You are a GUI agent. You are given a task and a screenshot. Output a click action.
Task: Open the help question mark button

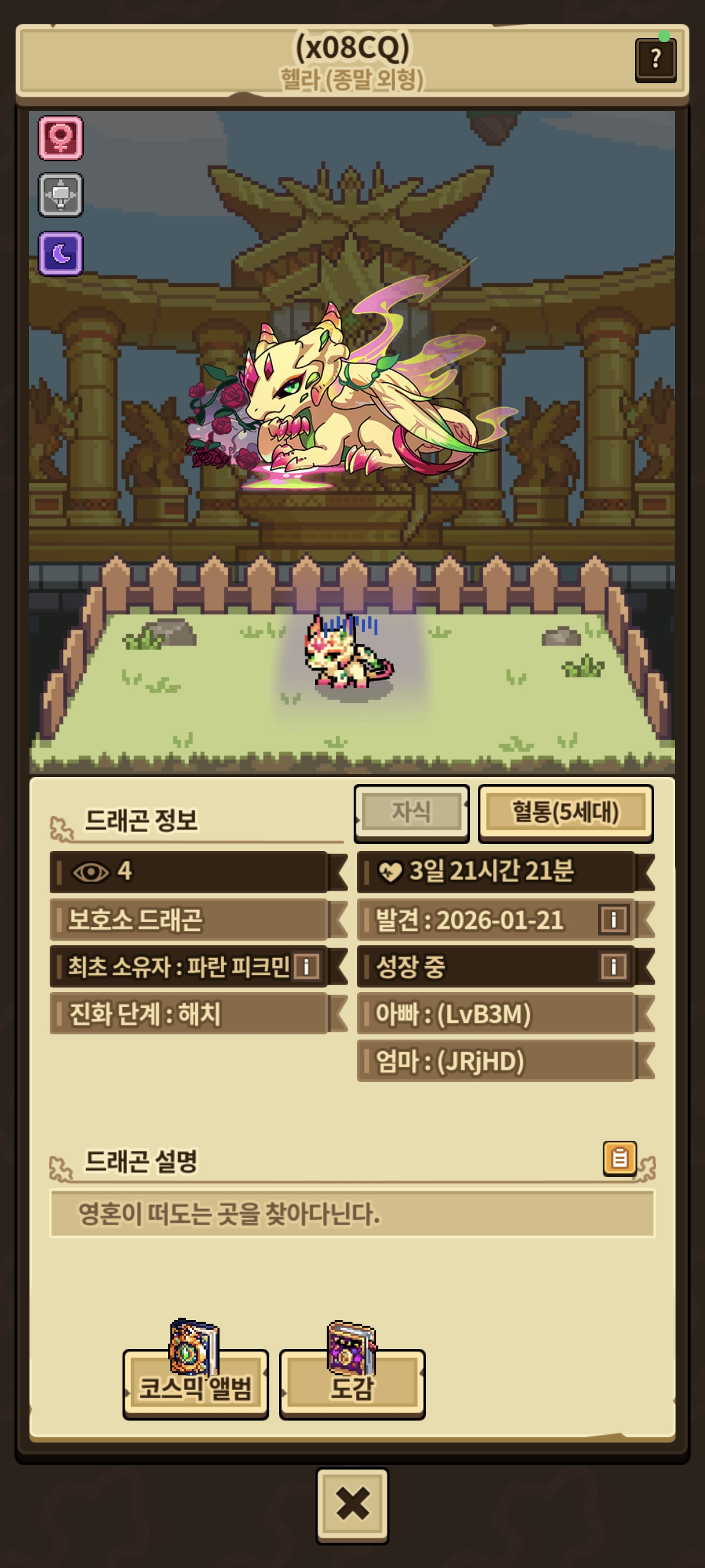pos(655,60)
